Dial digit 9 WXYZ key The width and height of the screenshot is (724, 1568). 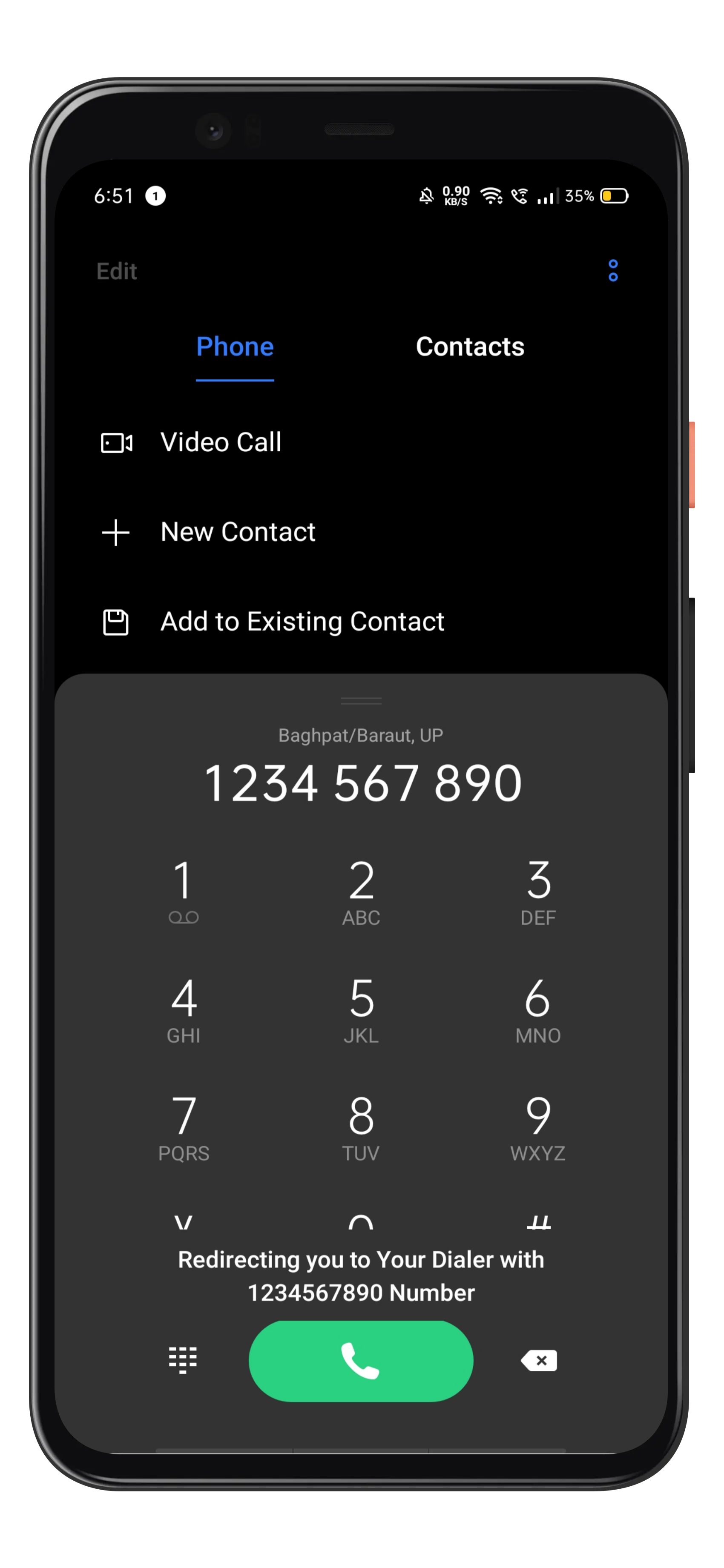pyautogui.click(x=537, y=1127)
